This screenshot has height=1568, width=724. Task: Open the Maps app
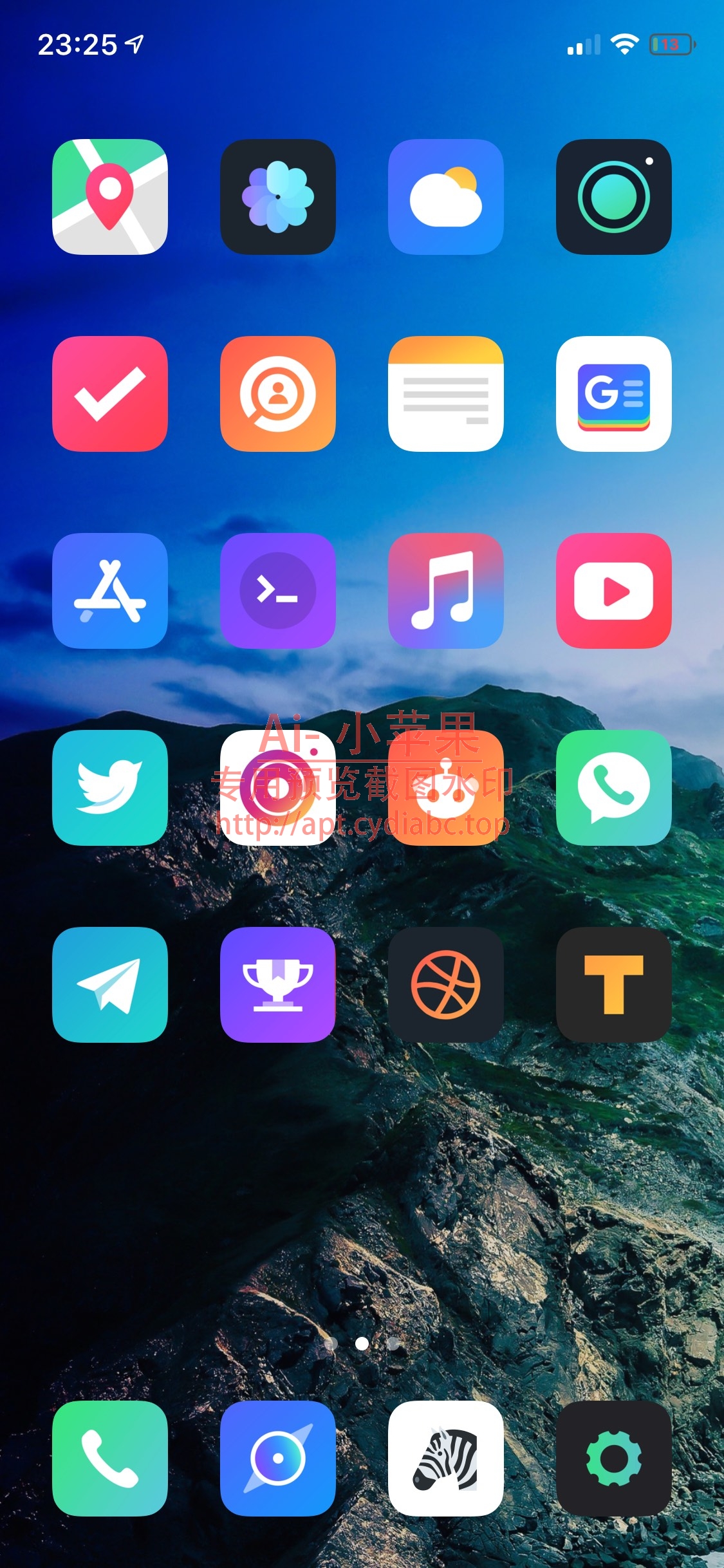(110, 197)
